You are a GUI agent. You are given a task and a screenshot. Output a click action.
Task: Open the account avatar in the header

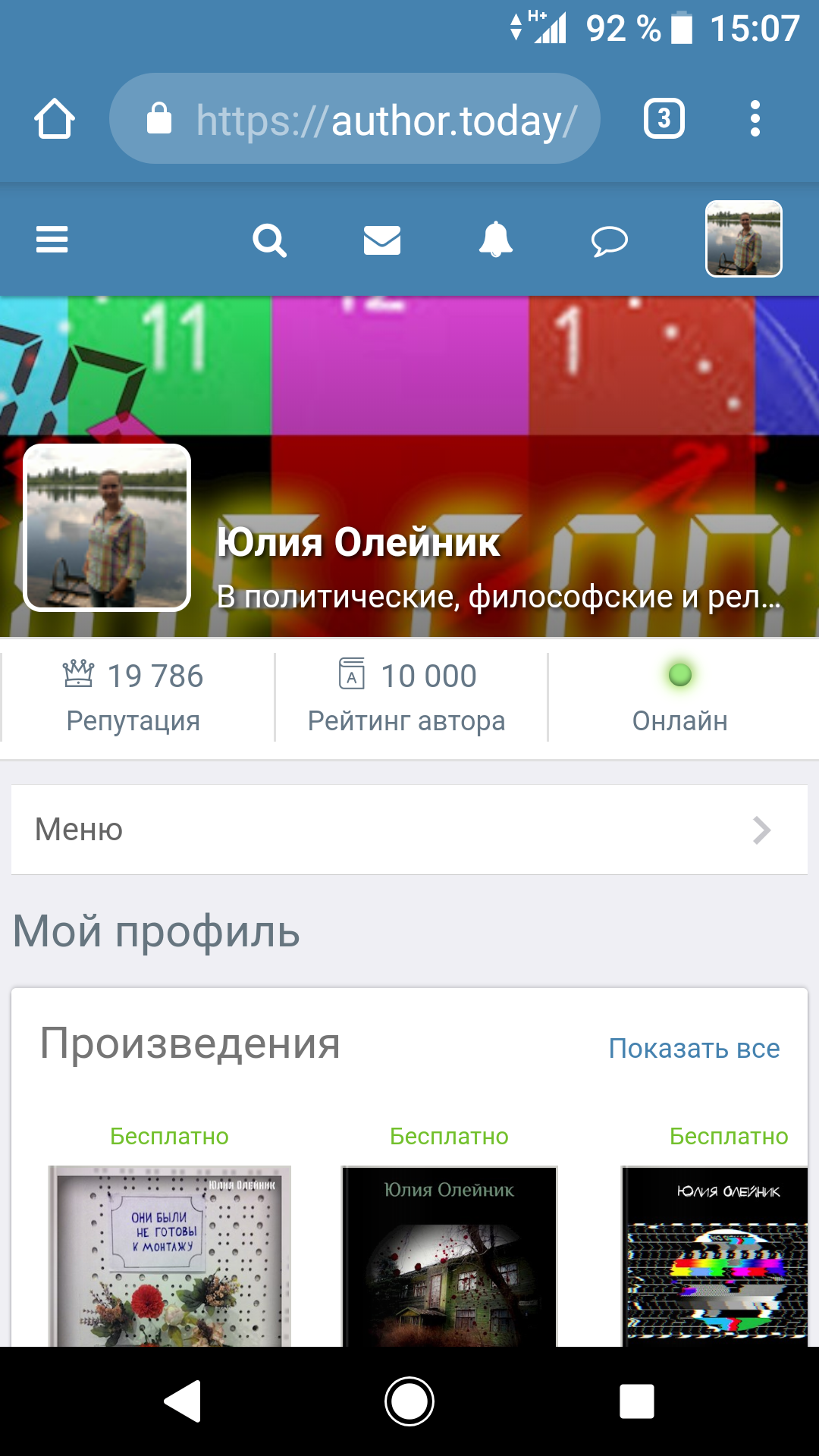(743, 239)
